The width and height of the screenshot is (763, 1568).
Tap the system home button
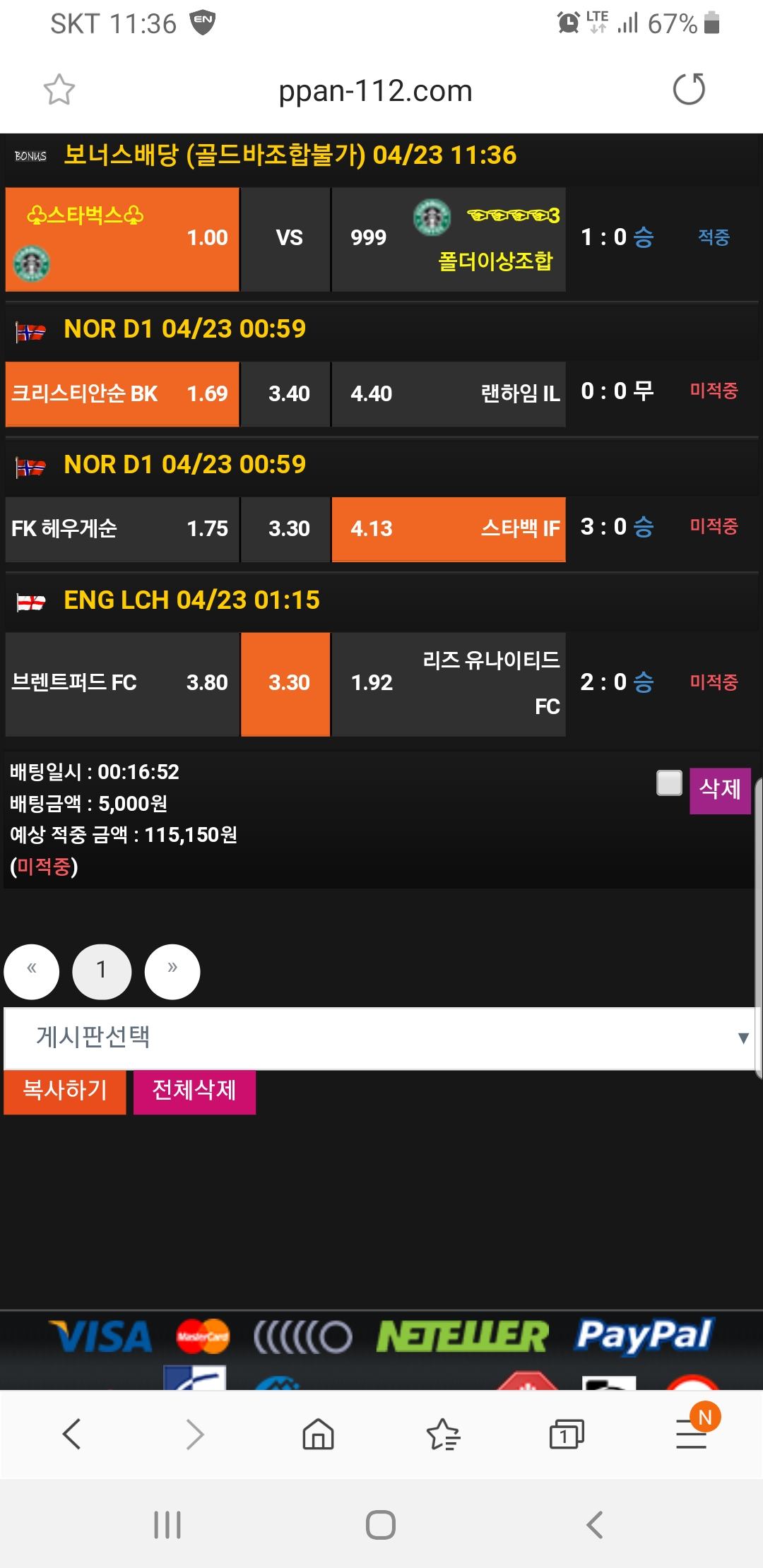coord(381,1525)
